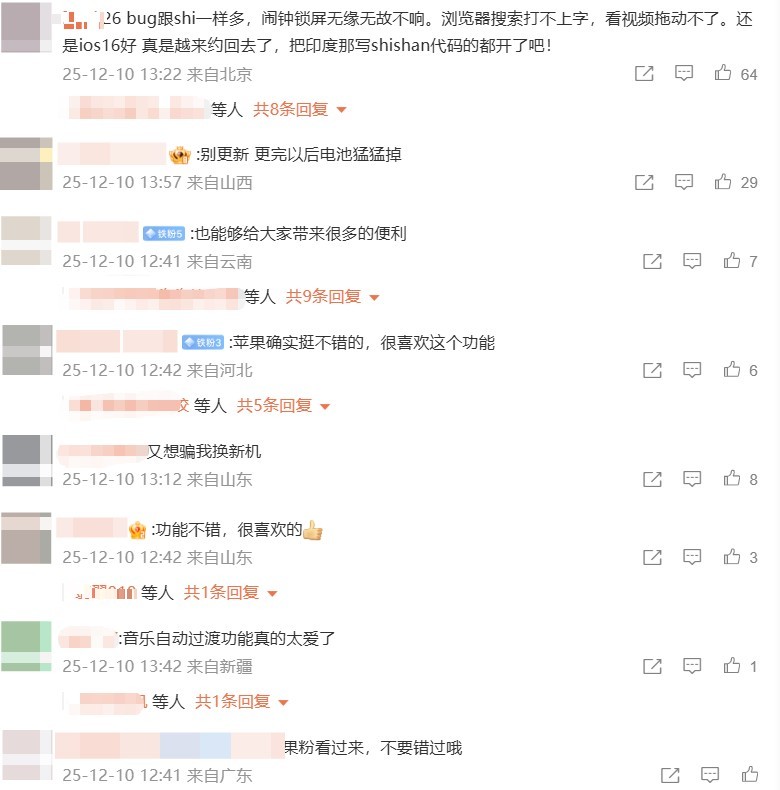Like the 别更新 更完以后电池猛猛掉 comment
780x790 pixels.
click(x=723, y=182)
